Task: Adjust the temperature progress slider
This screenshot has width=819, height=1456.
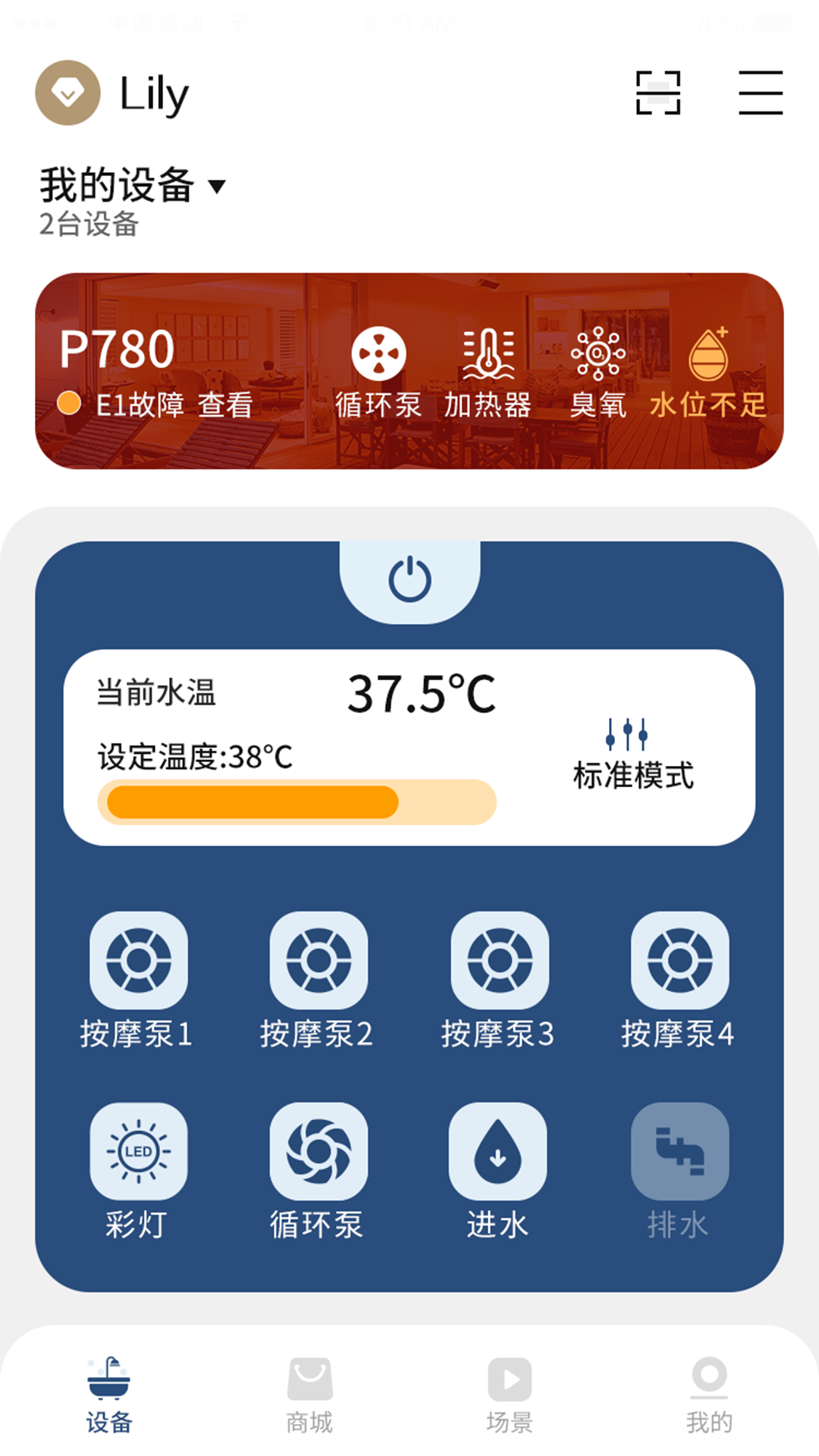Action: pos(296,802)
